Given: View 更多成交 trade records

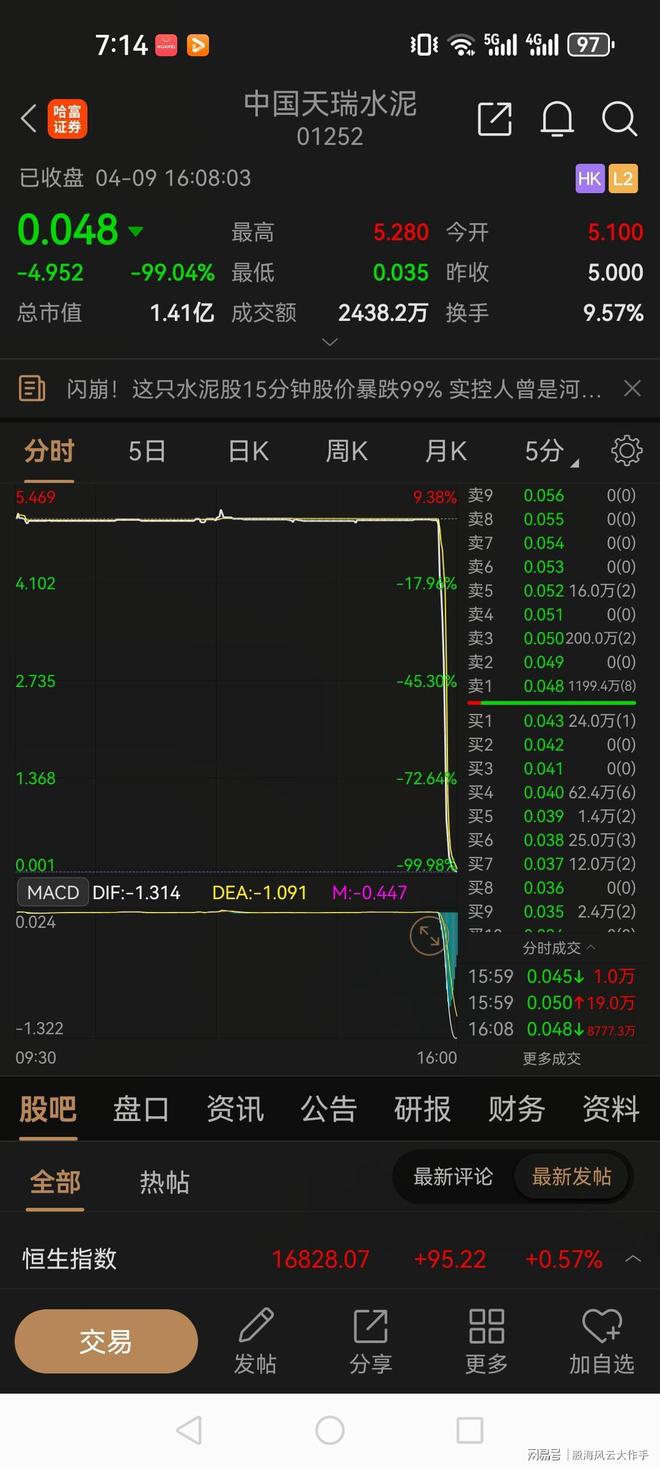Looking at the screenshot, I should [x=552, y=1058].
